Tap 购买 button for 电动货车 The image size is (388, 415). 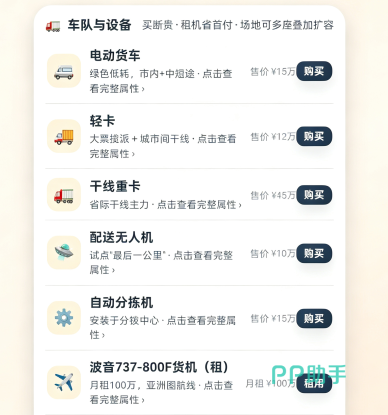(314, 71)
